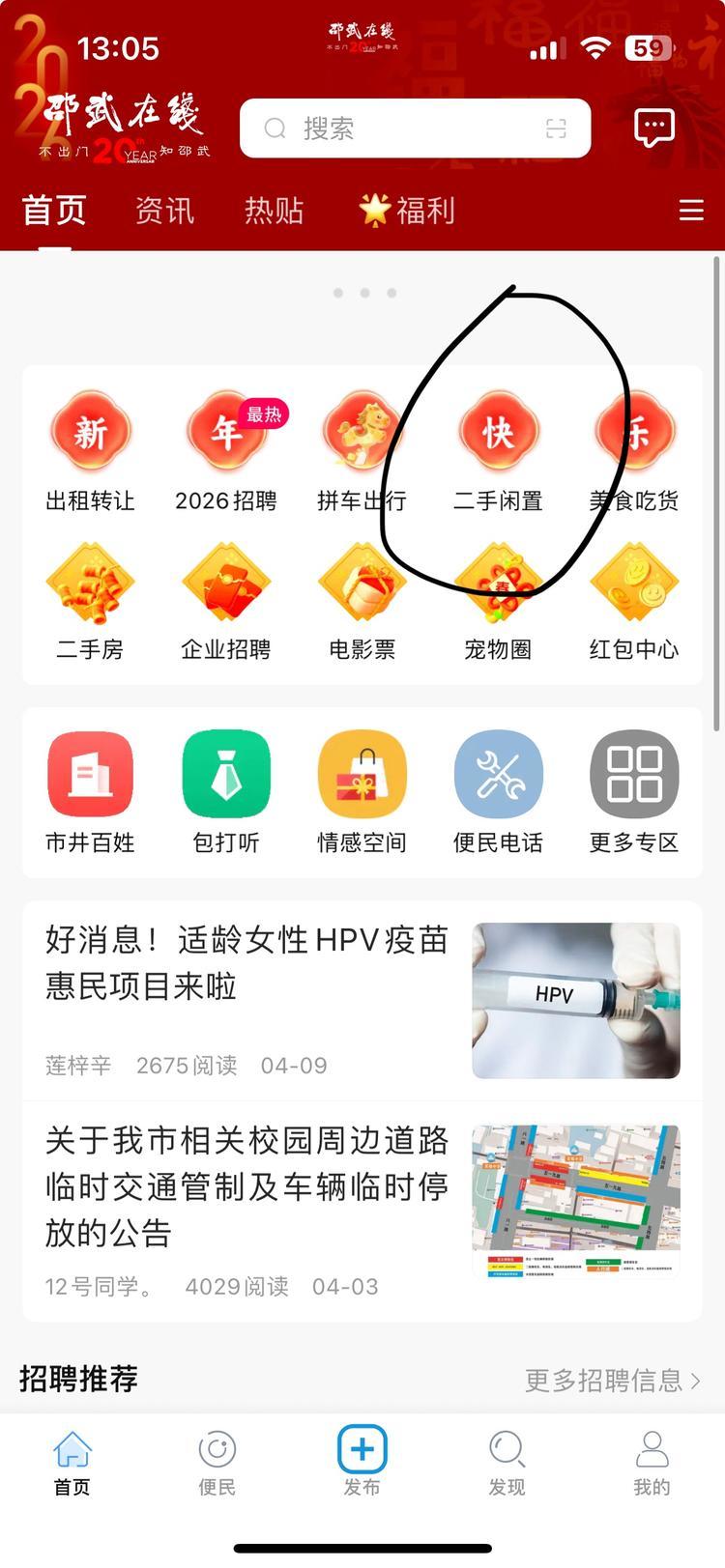Open the 福利 tab
Image resolution: width=725 pixels, height=1568 pixels.
[x=407, y=211]
